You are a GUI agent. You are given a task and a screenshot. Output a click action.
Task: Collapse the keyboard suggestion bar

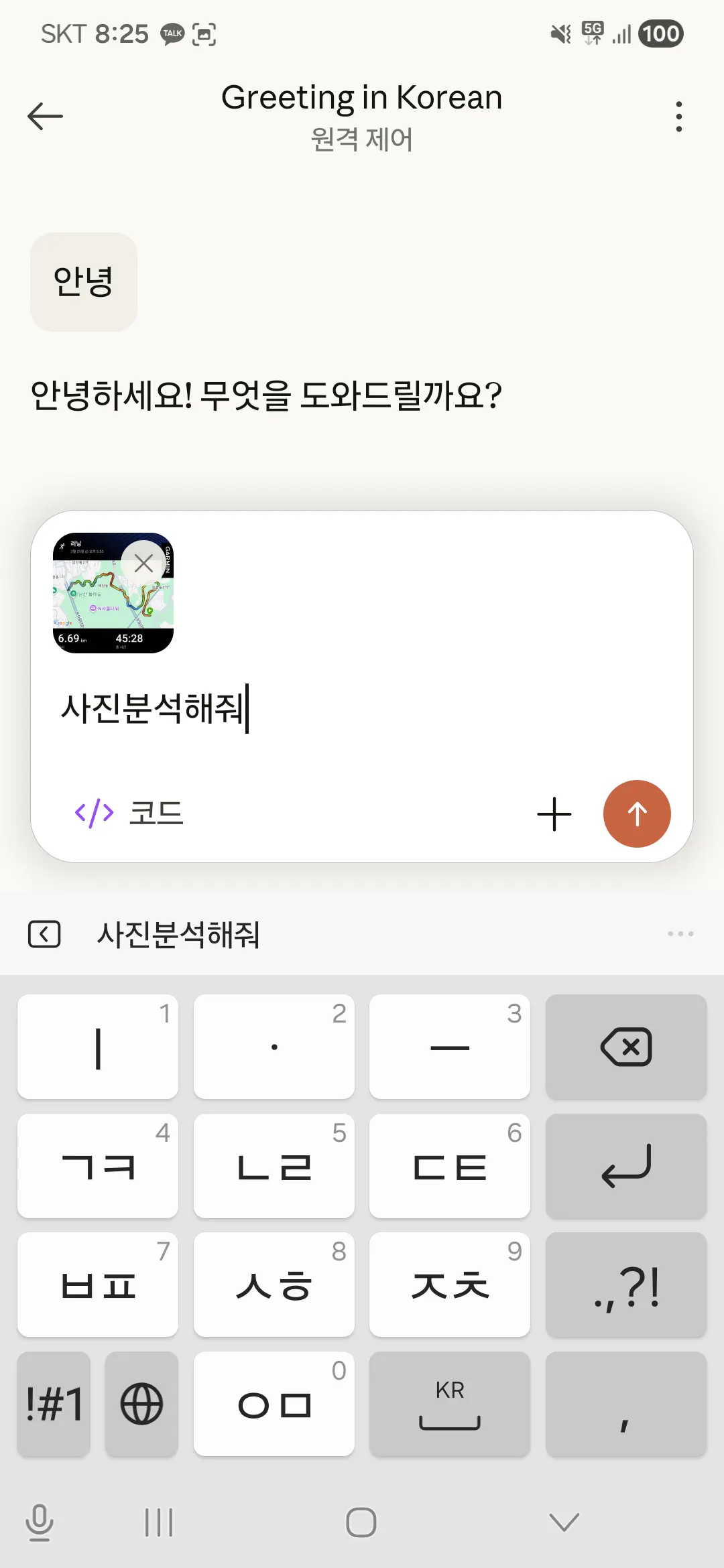tap(44, 933)
